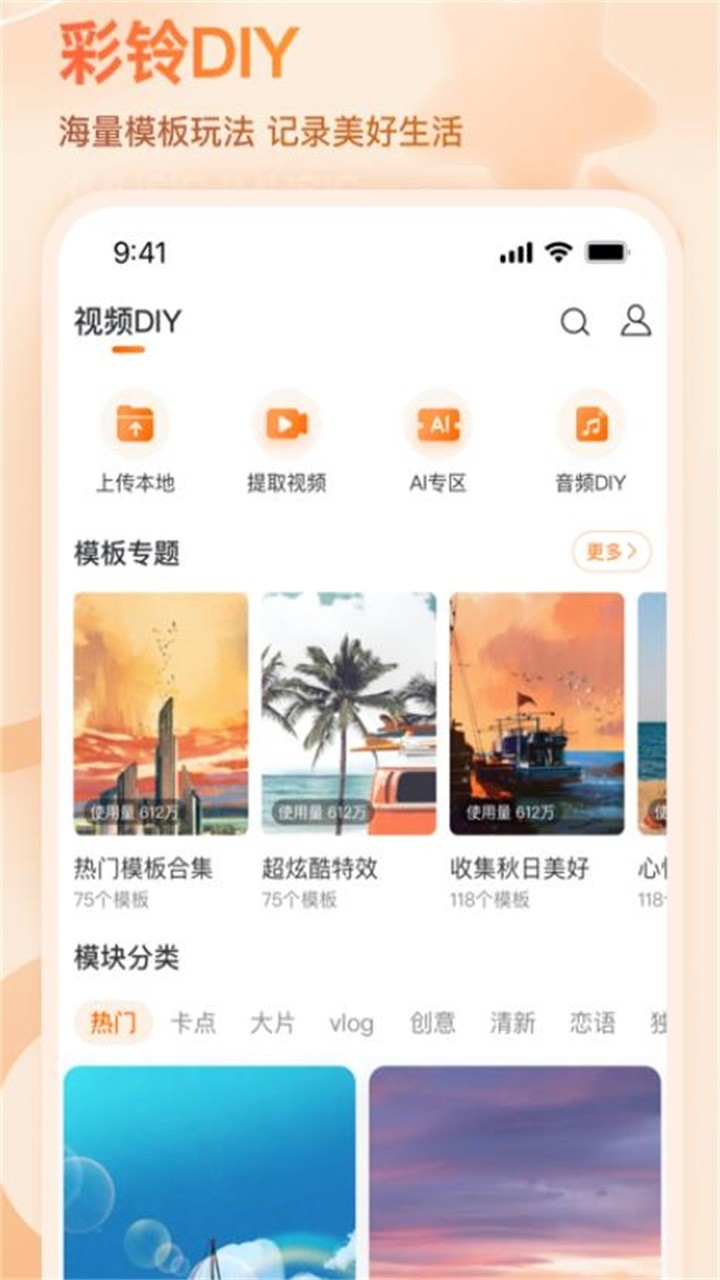720x1280 pixels.
Task: Open the 收集秋日美好 autumn template thumbnail
Action: [538, 713]
